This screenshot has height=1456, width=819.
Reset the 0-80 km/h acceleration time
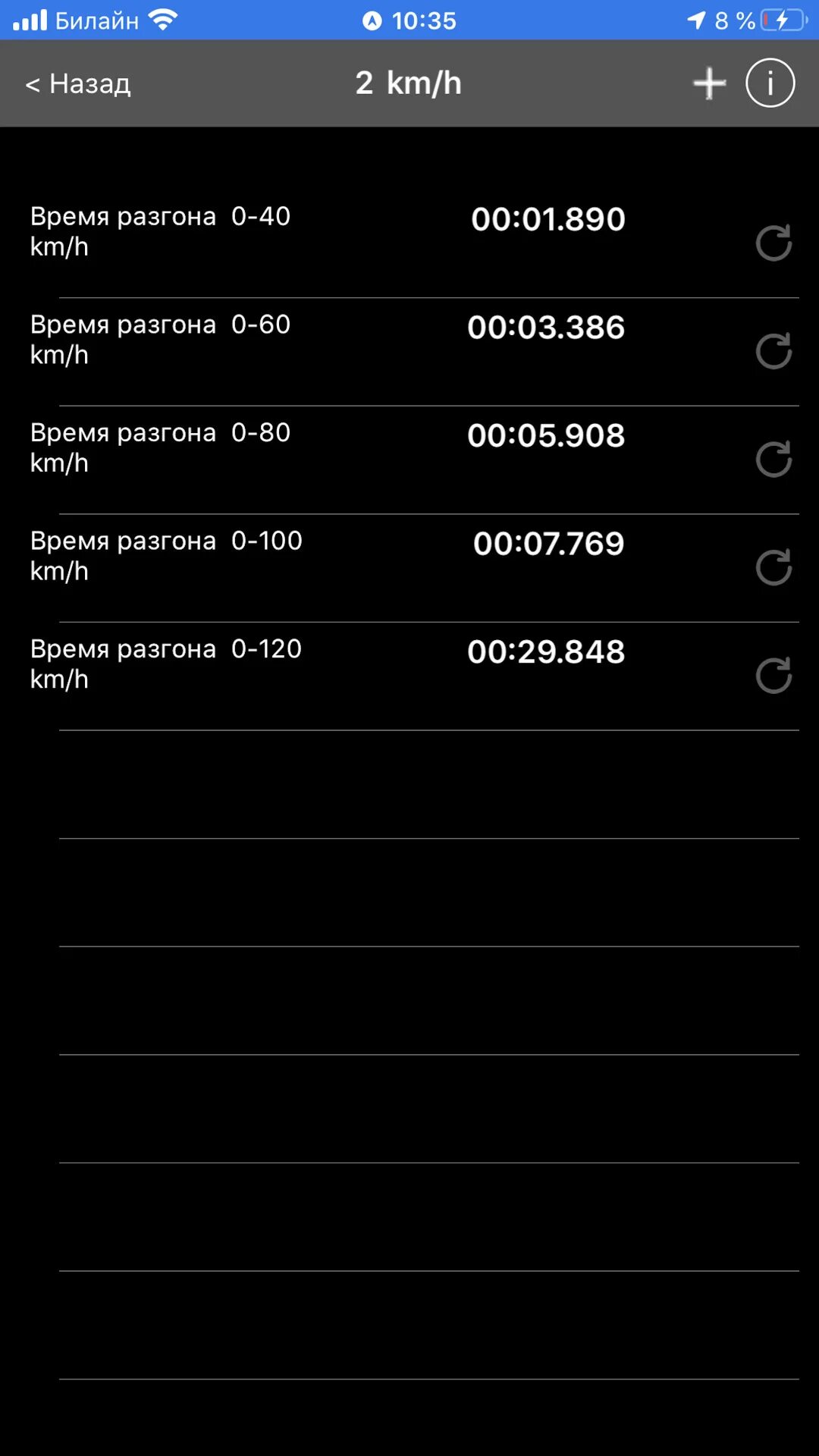point(773,459)
